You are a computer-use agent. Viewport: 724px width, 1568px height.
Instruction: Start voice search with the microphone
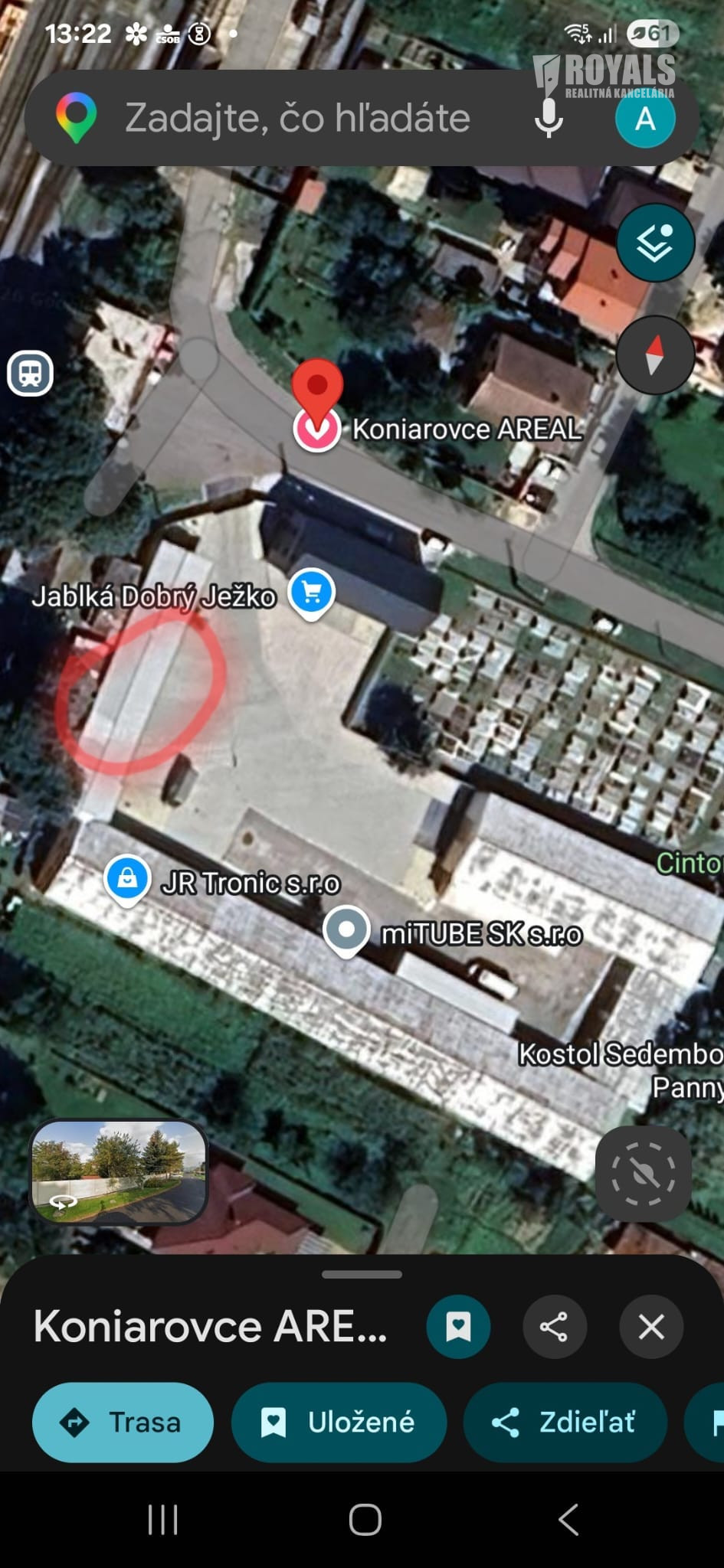click(x=549, y=118)
